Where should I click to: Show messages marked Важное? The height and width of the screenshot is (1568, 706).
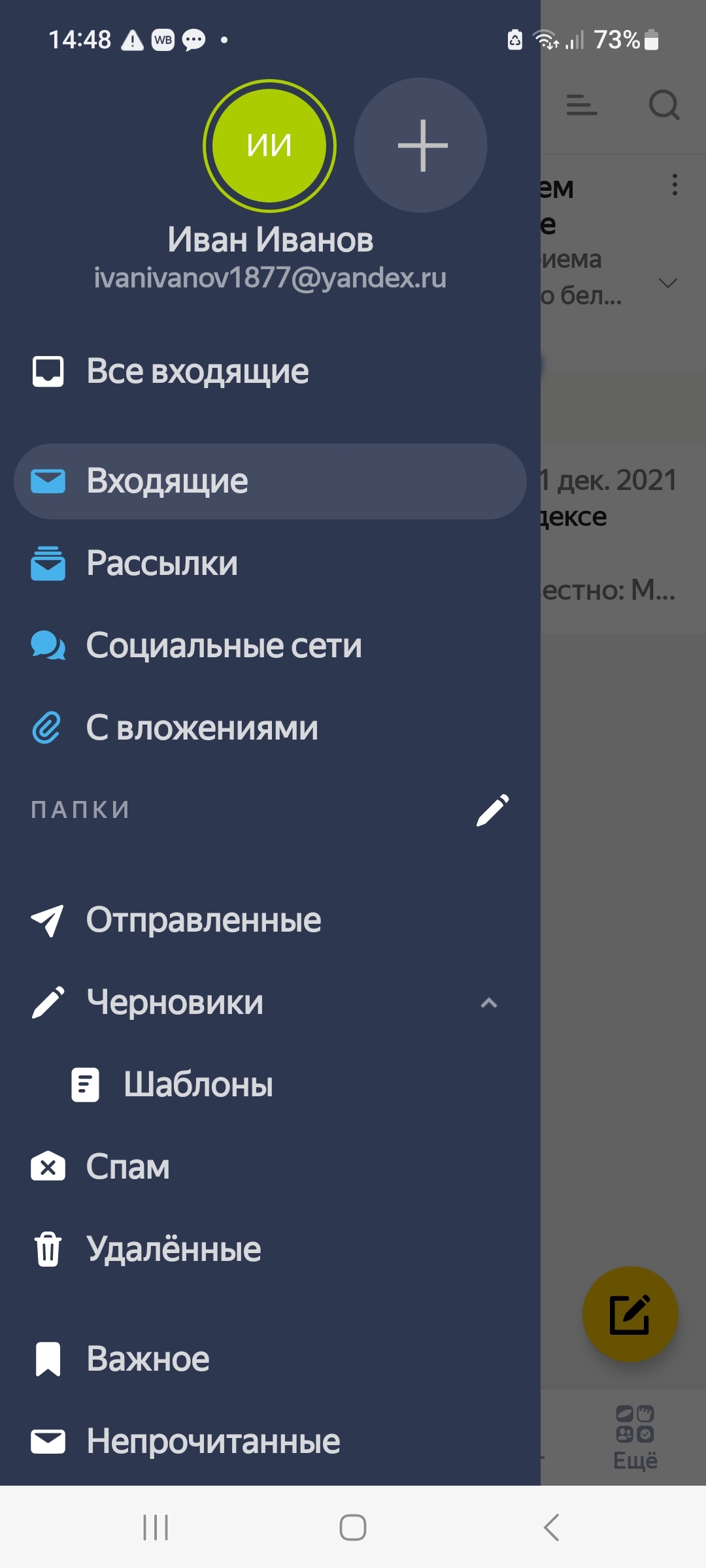[148, 1359]
